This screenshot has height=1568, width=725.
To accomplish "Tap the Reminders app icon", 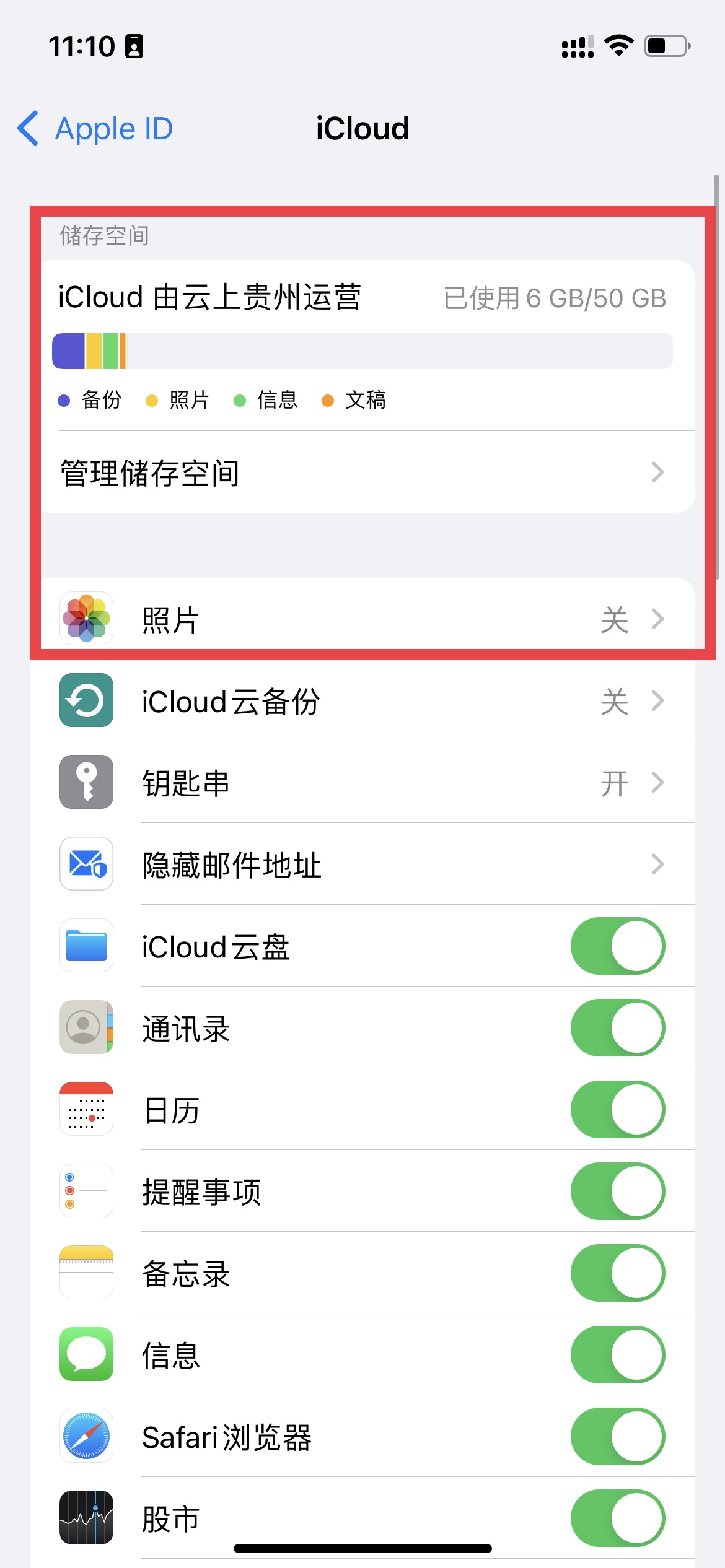I will click(86, 1191).
